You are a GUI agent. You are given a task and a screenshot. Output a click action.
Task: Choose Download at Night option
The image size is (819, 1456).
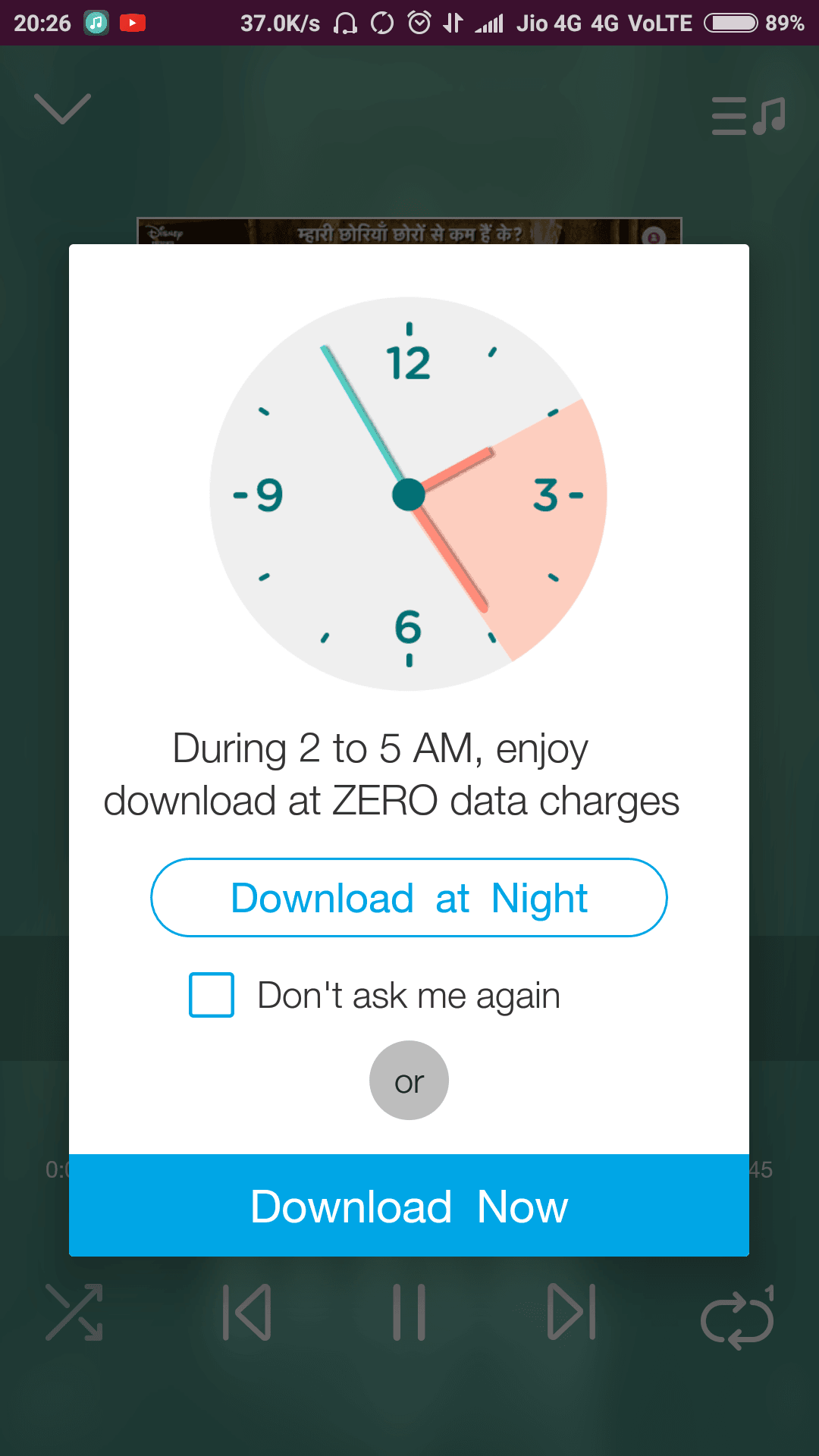(x=409, y=898)
